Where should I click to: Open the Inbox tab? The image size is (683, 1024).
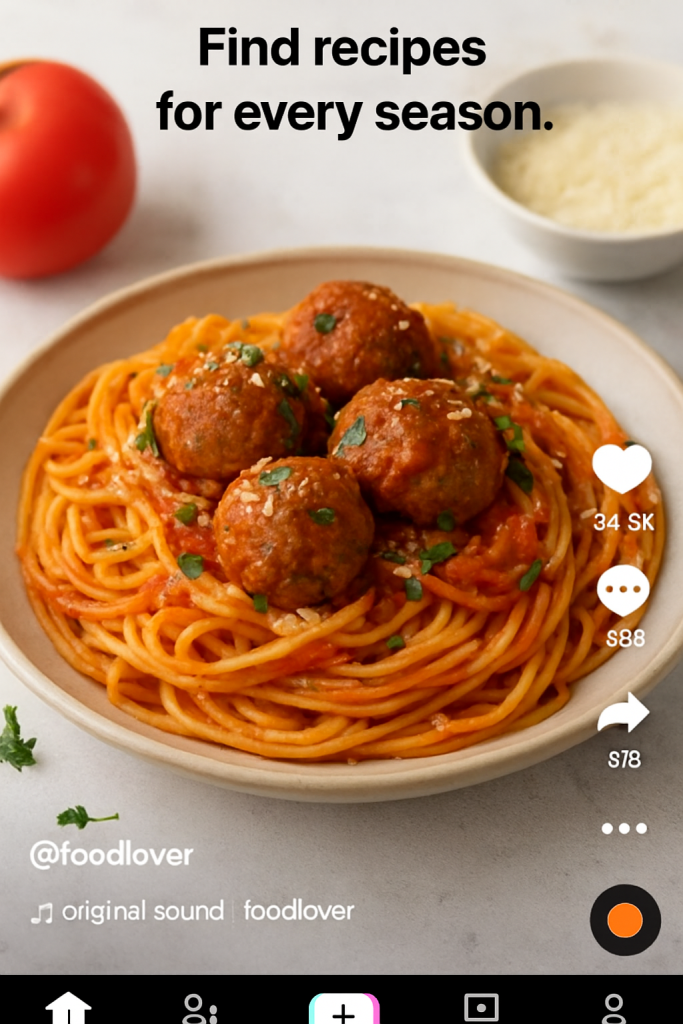point(481,1008)
